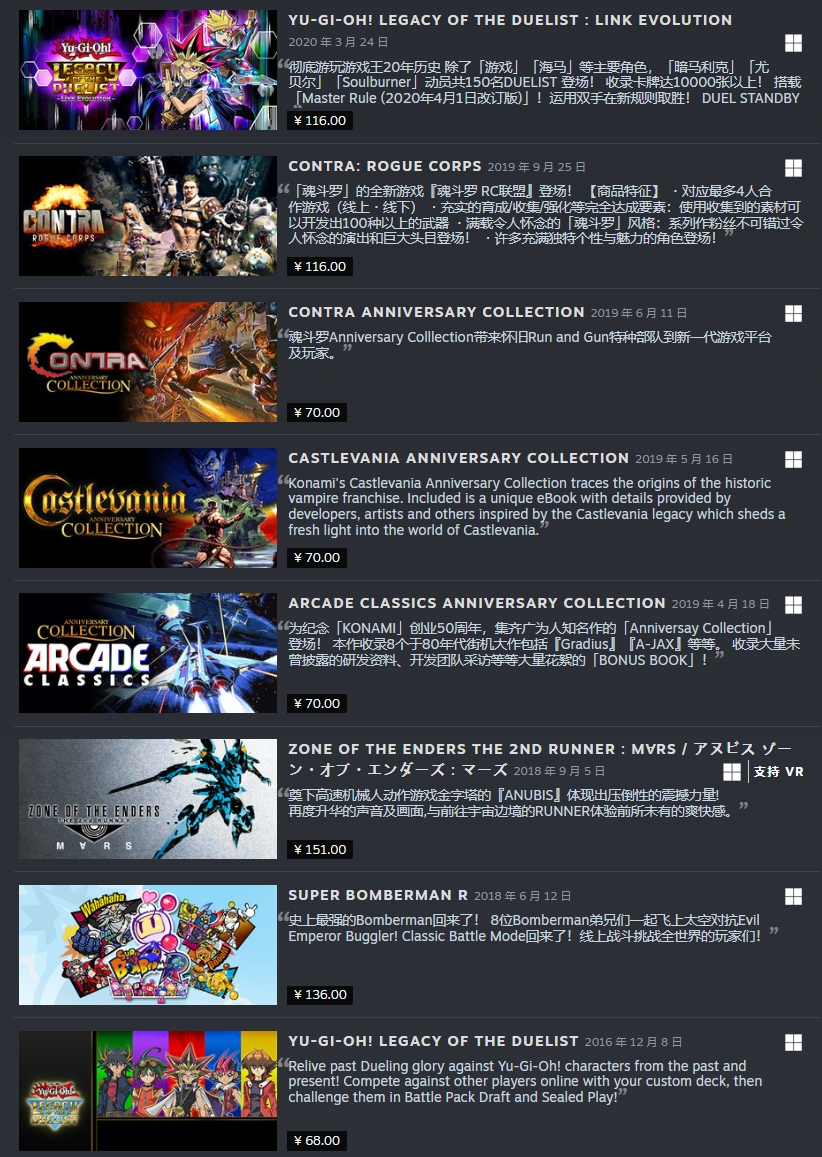View the Castlevania Anniversary Collection page
Viewport: 822px width, 1157px height.
pyautogui.click(x=458, y=458)
